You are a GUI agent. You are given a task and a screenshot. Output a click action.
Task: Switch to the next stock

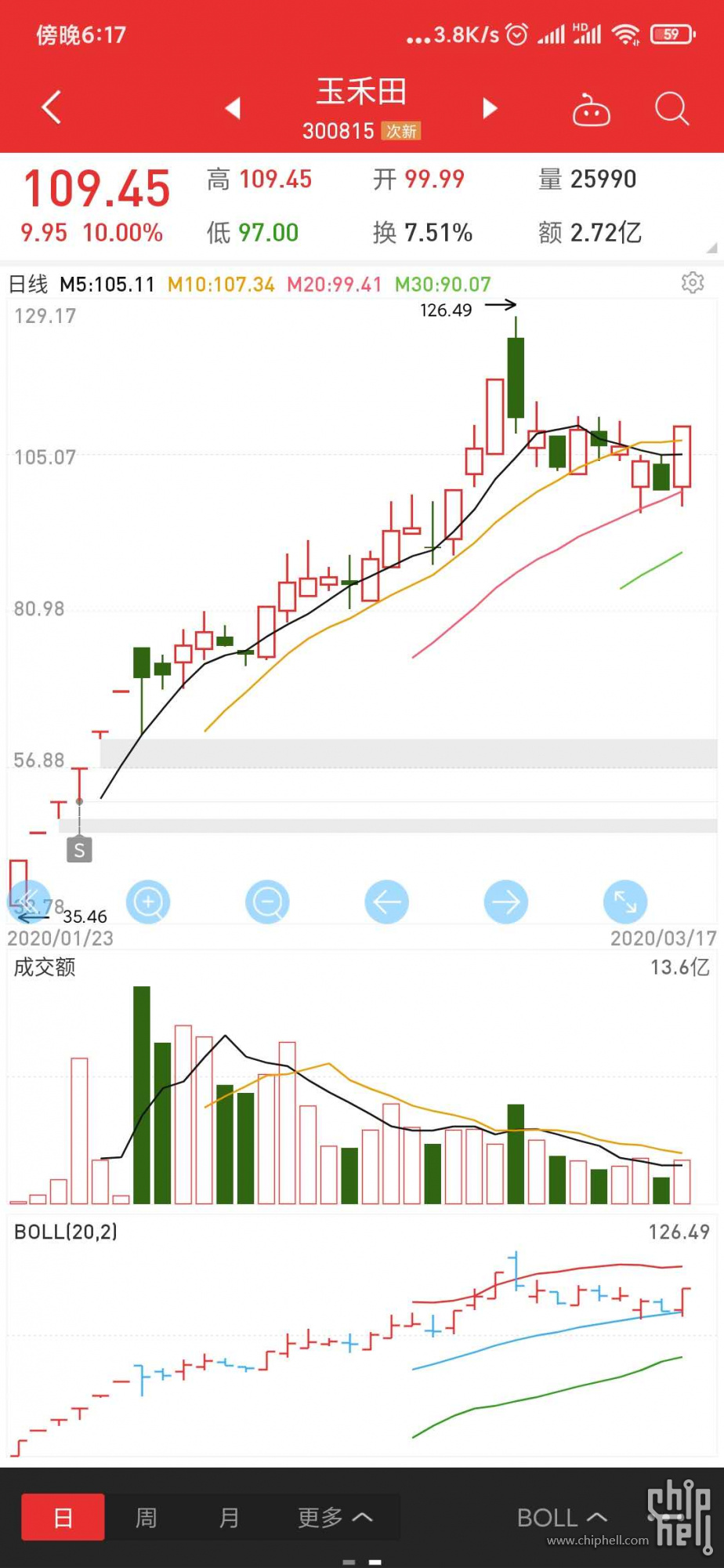[491, 108]
